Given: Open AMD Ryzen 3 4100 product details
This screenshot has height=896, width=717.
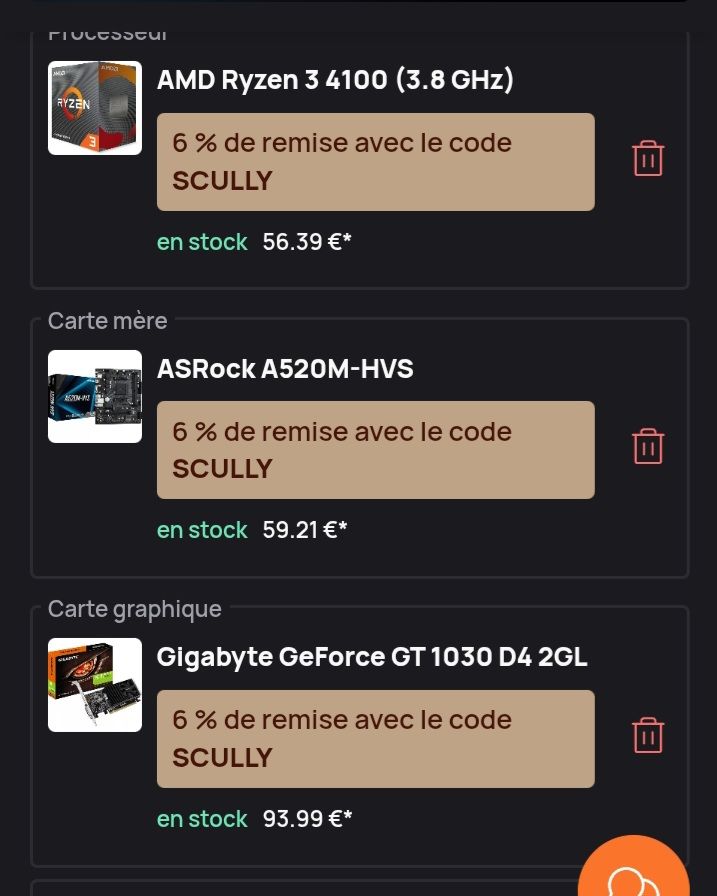Looking at the screenshot, I should [x=335, y=80].
